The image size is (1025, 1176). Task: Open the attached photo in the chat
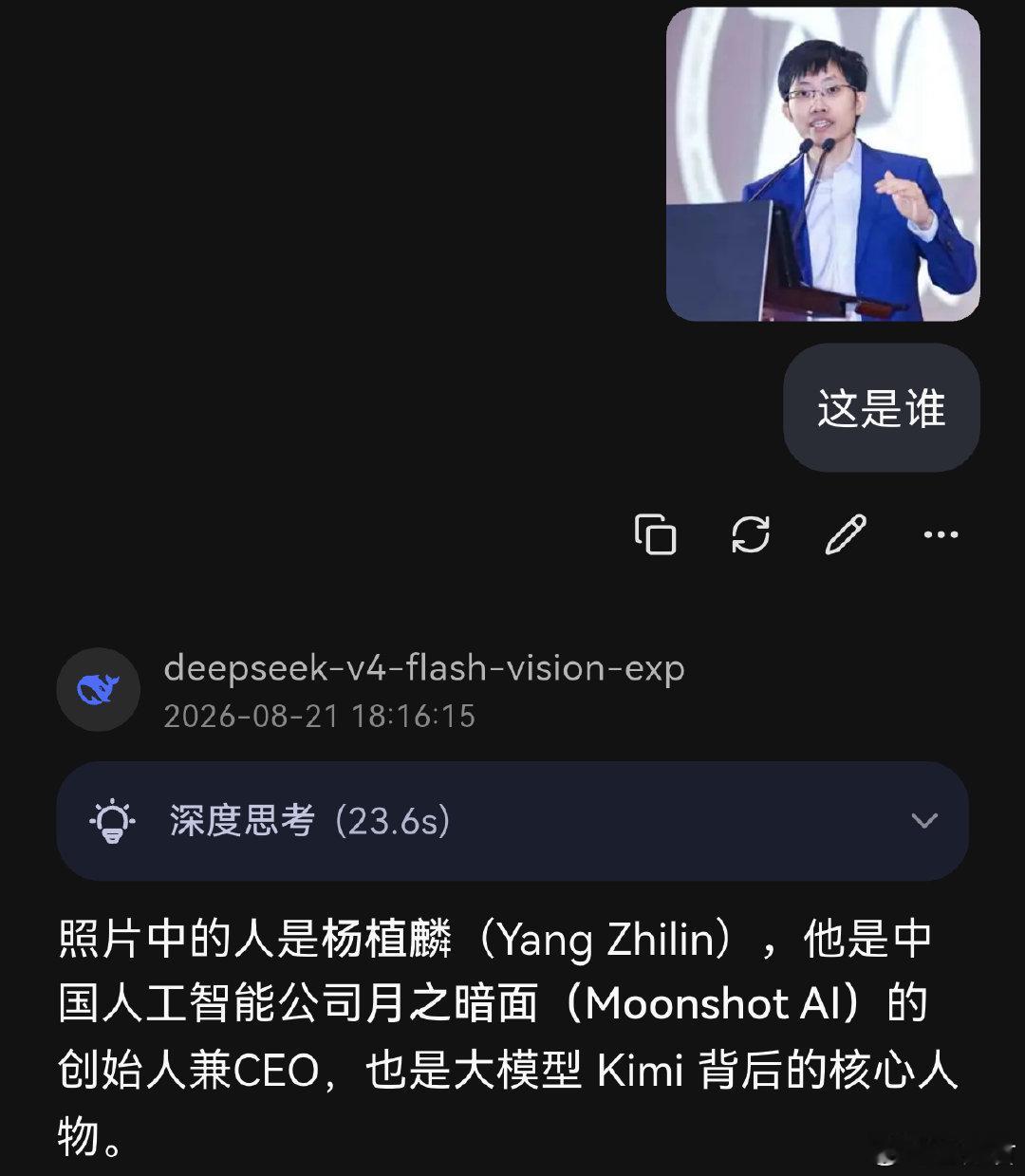(823, 164)
